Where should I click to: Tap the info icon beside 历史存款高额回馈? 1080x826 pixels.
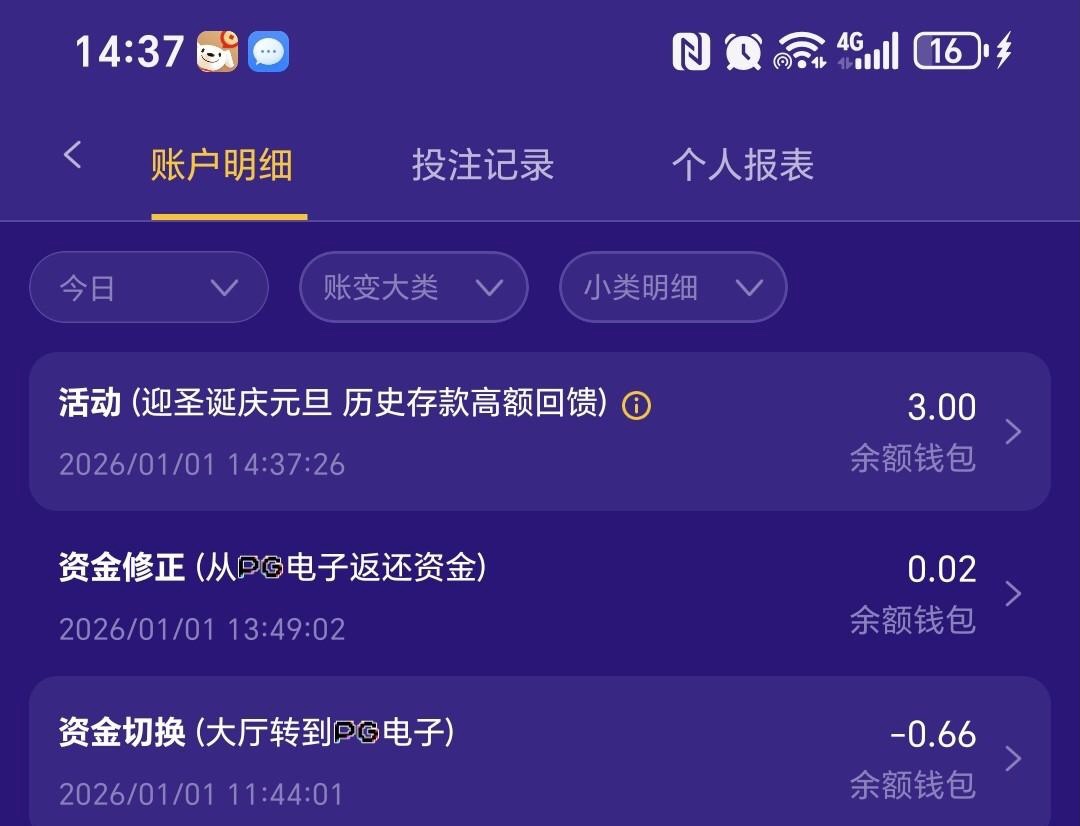point(636,405)
